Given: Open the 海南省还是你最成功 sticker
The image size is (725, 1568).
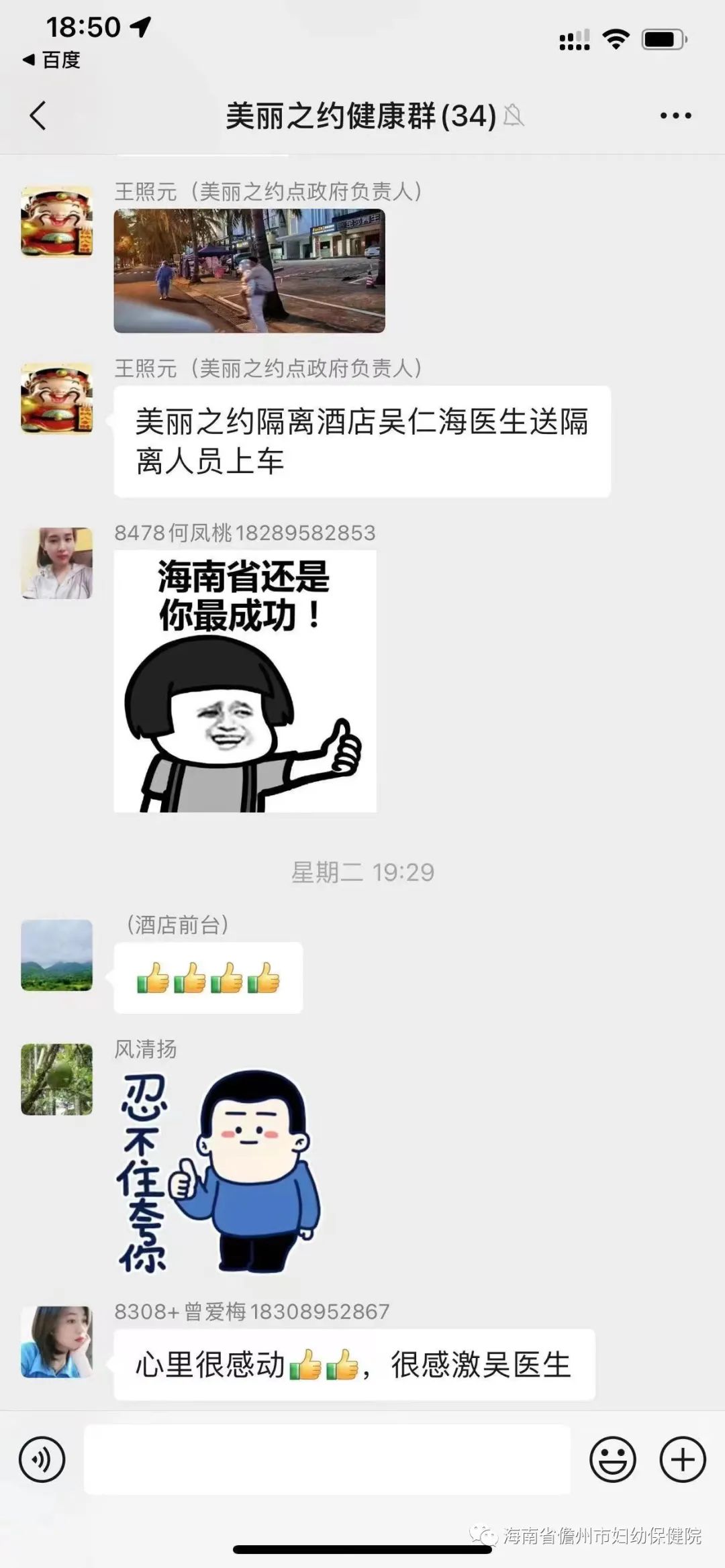Looking at the screenshot, I should point(245,681).
